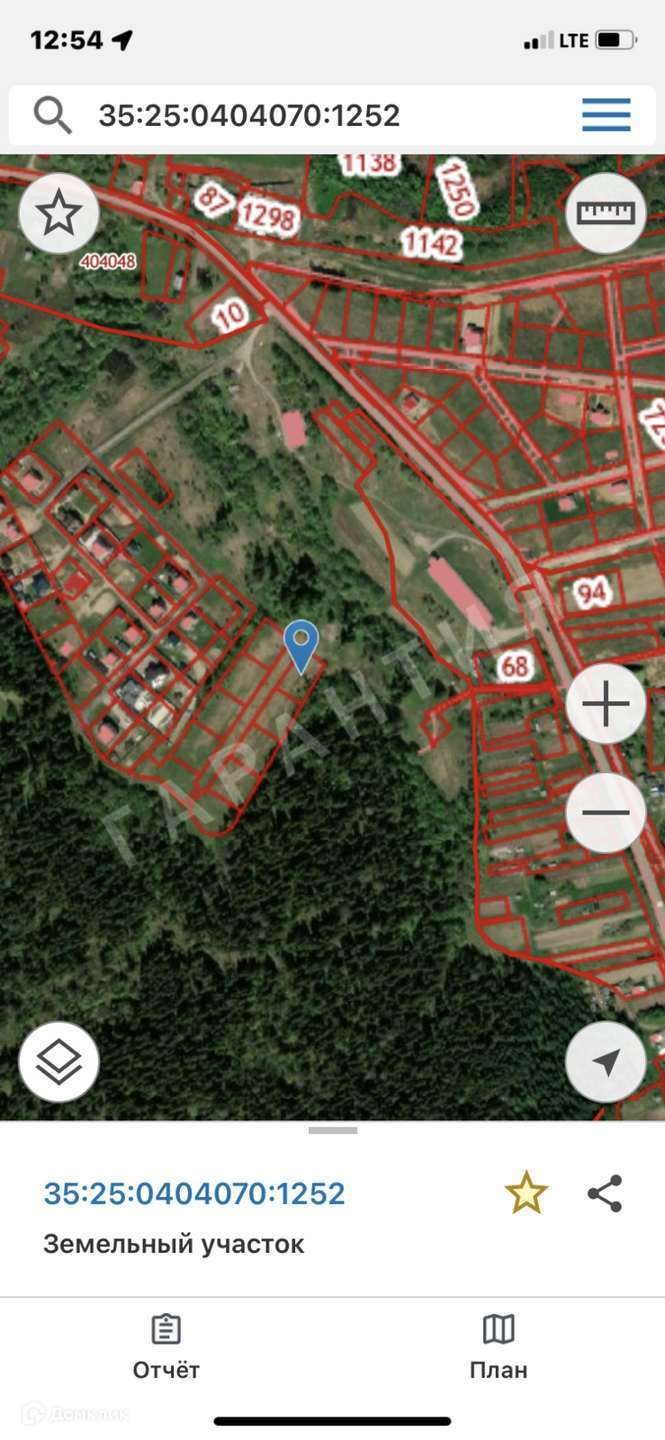Zoom out the map with minus

[606, 812]
